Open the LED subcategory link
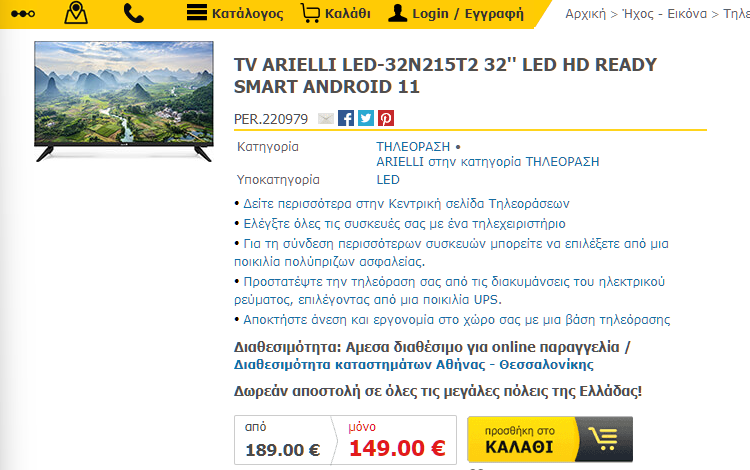The height and width of the screenshot is (470, 750). [388, 180]
